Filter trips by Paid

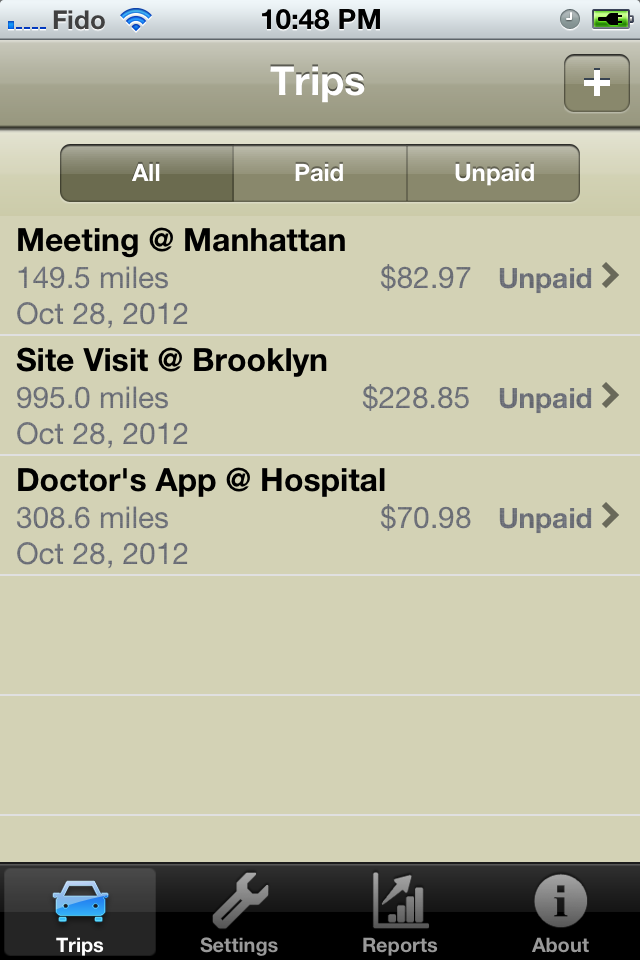point(319,173)
